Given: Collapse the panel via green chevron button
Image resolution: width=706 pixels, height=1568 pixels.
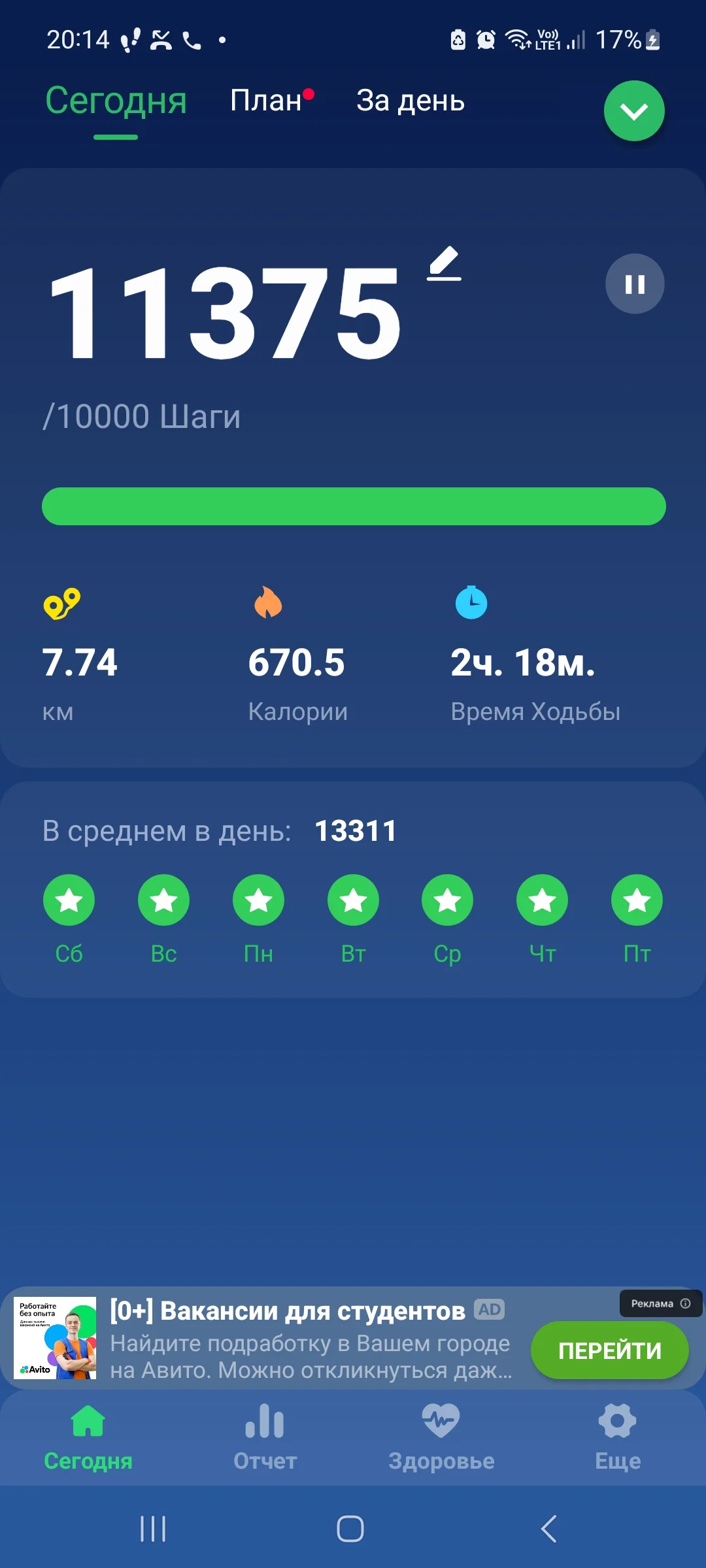Looking at the screenshot, I should click(x=633, y=111).
